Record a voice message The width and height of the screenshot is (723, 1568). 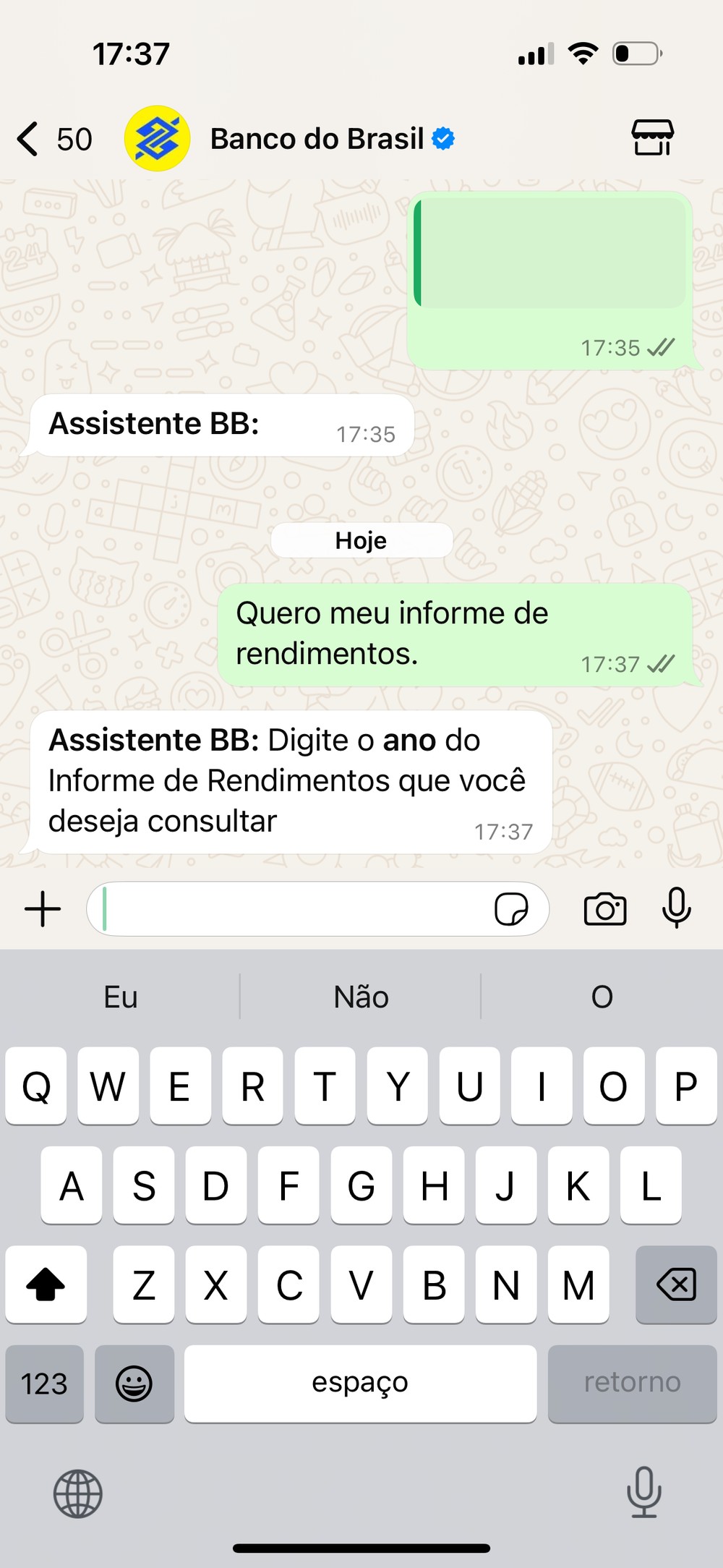[677, 908]
